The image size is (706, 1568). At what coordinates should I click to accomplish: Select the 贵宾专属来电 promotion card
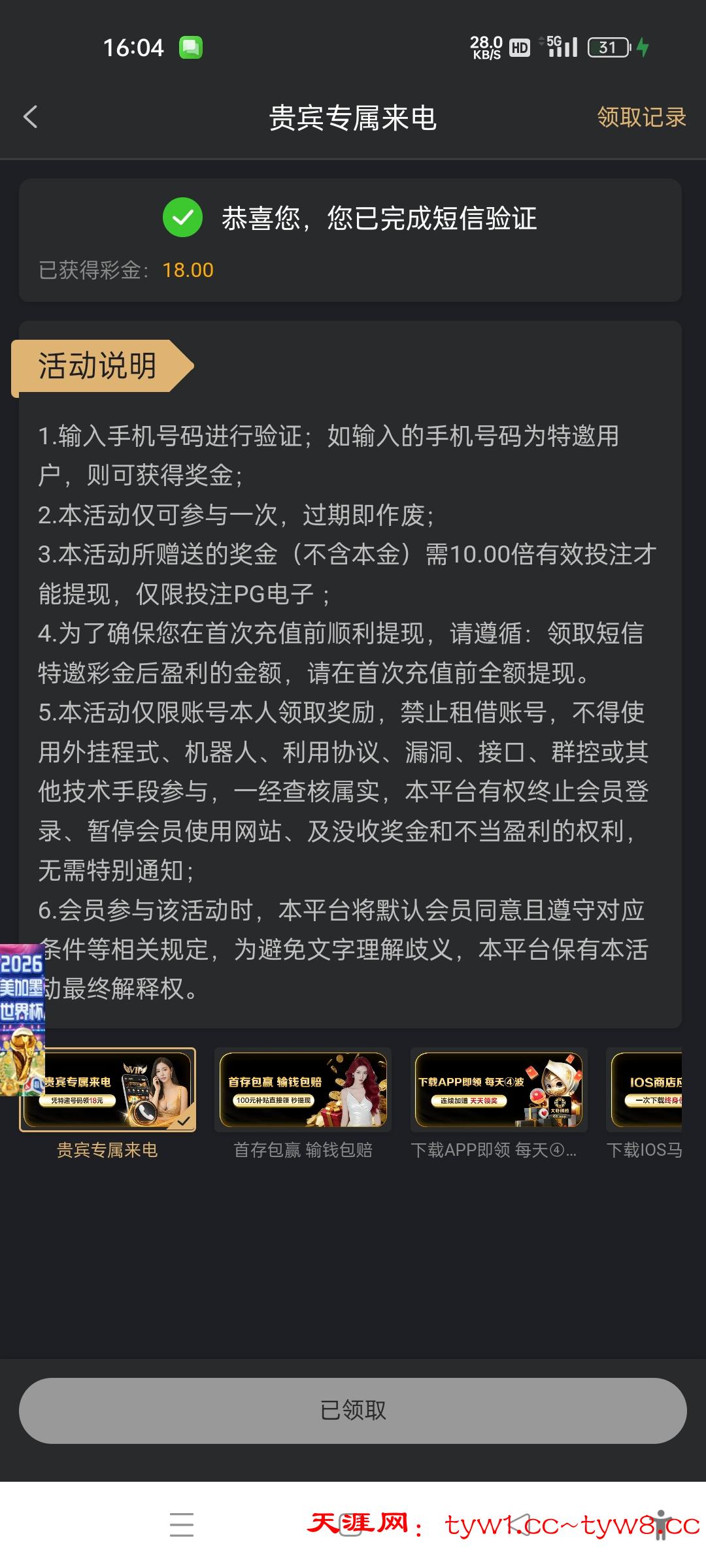pos(108,1090)
